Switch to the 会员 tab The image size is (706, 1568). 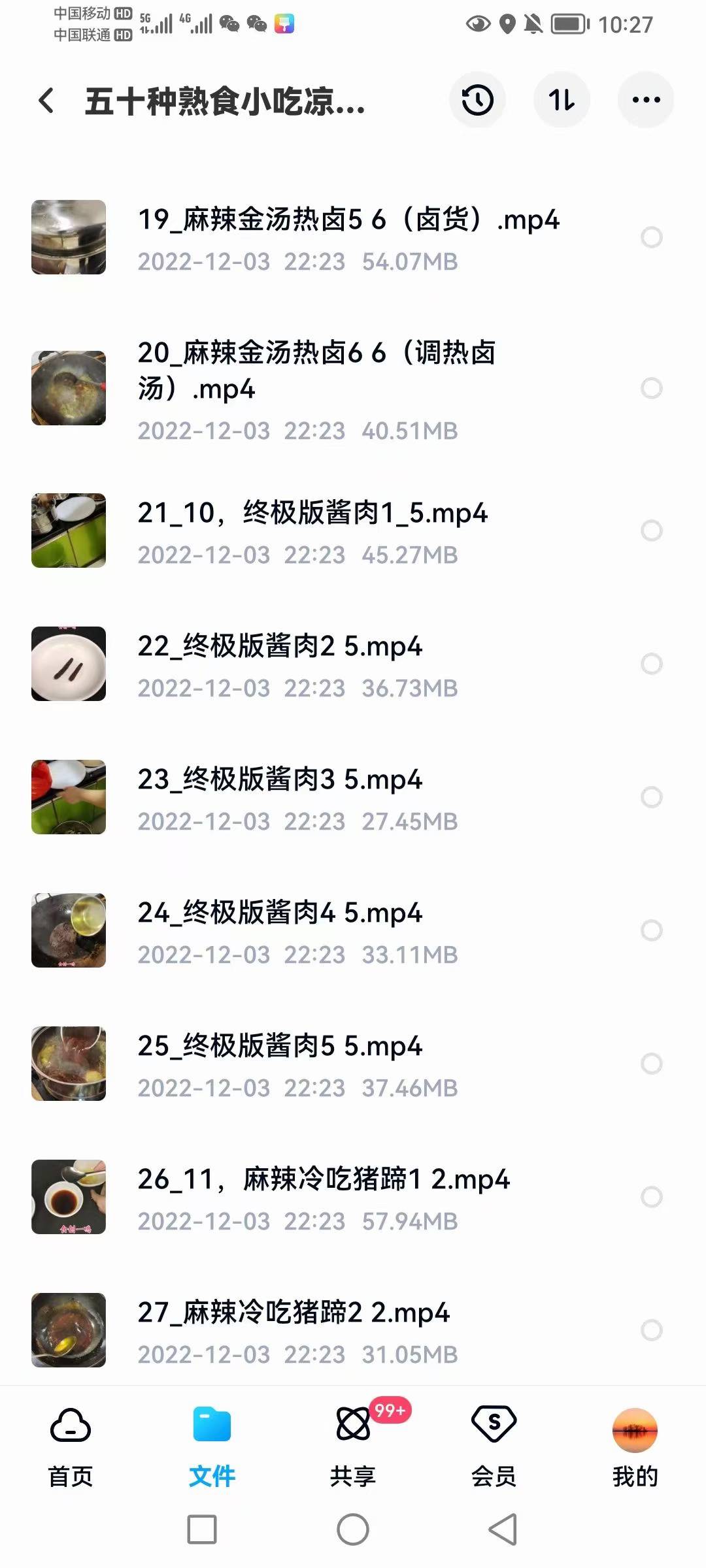pos(494,1450)
